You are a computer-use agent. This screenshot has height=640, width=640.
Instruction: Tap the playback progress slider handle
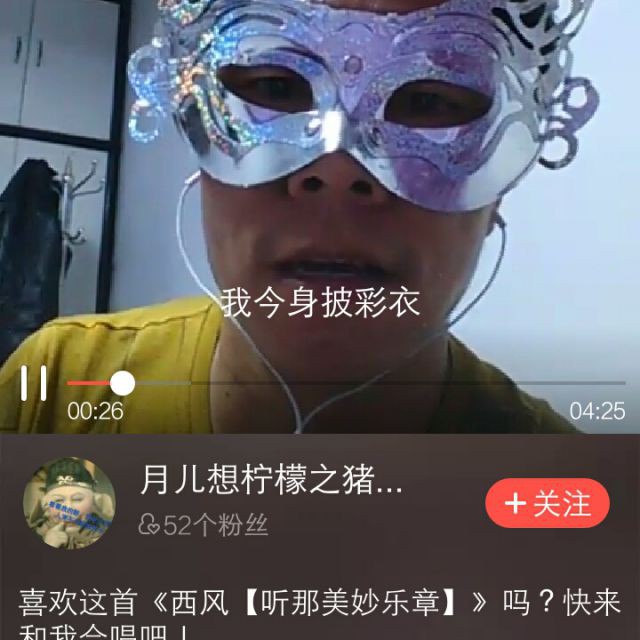122,383
